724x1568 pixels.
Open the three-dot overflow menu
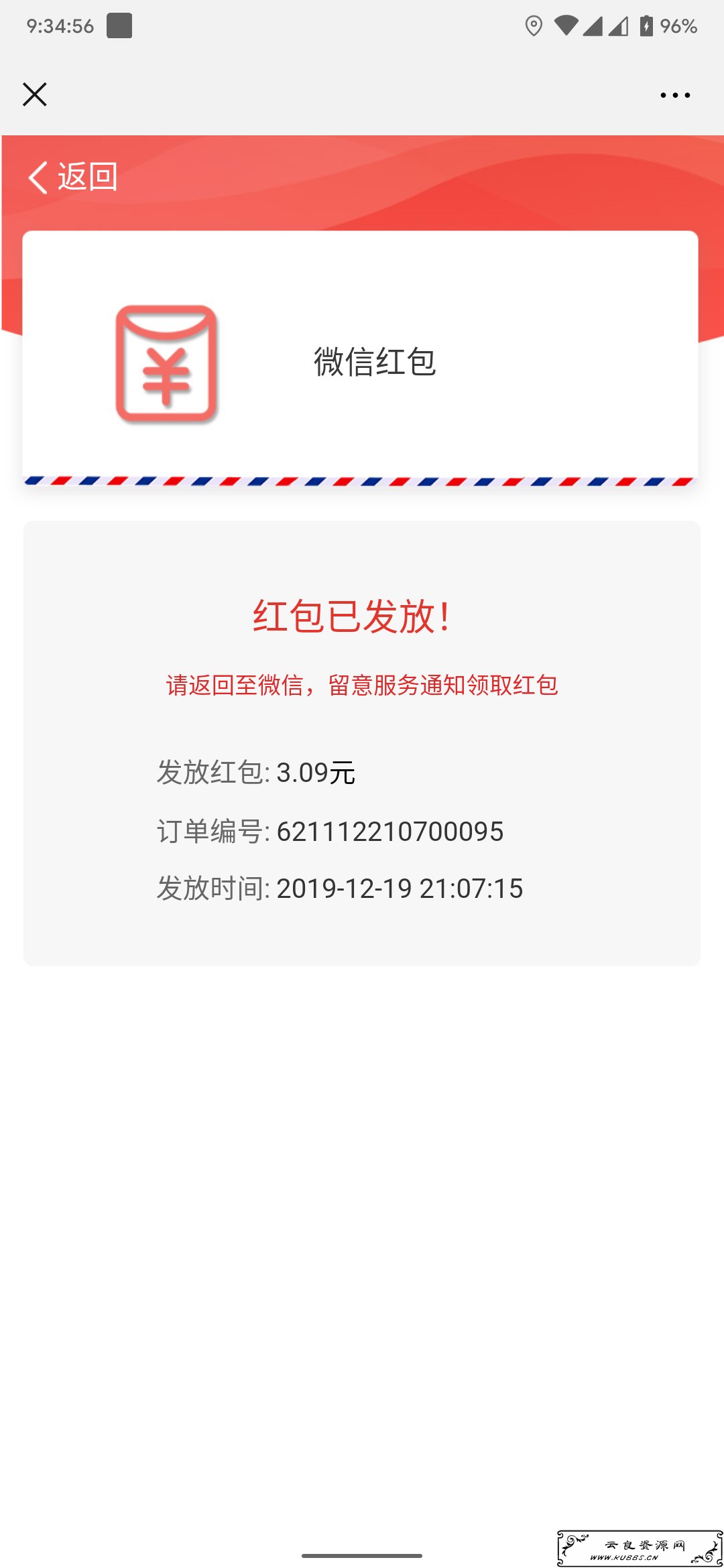coord(674,95)
